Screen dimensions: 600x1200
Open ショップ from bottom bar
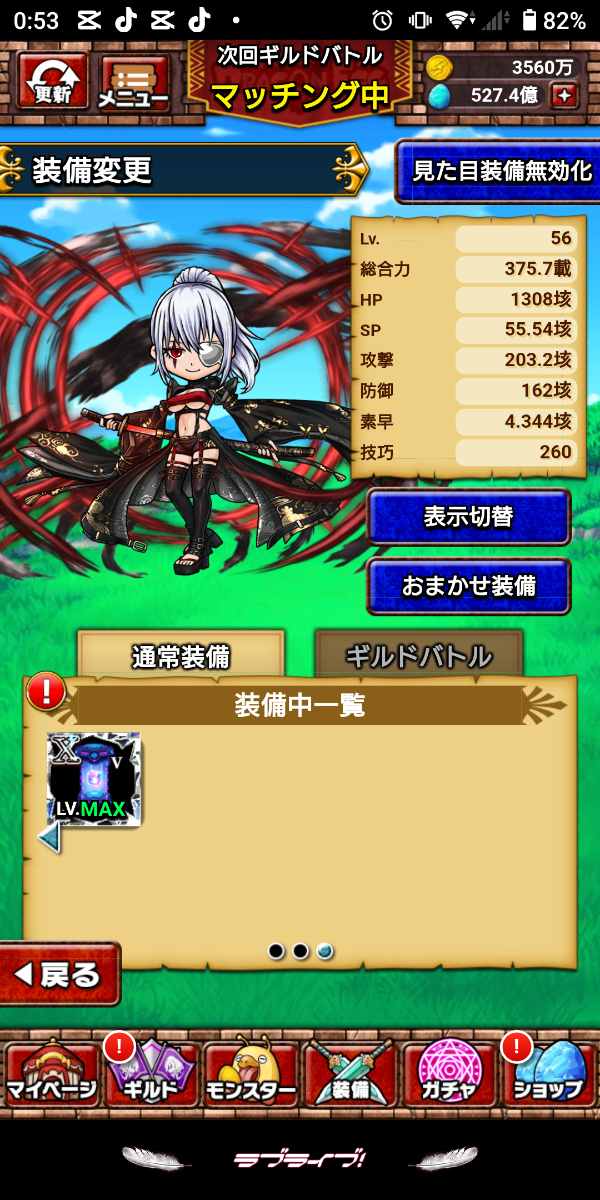548,1075
